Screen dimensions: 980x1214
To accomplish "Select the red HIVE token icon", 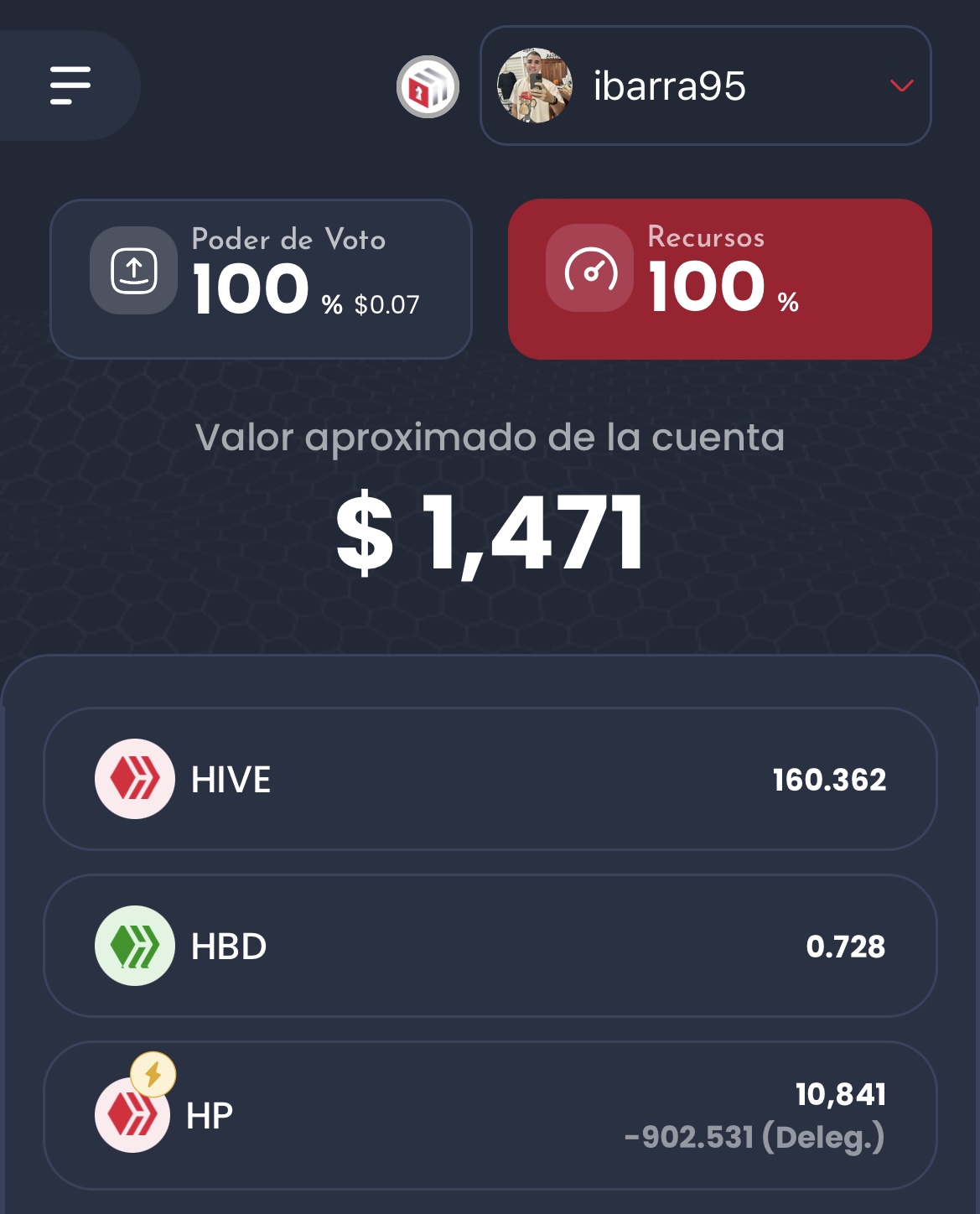I will pyautogui.click(x=133, y=780).
